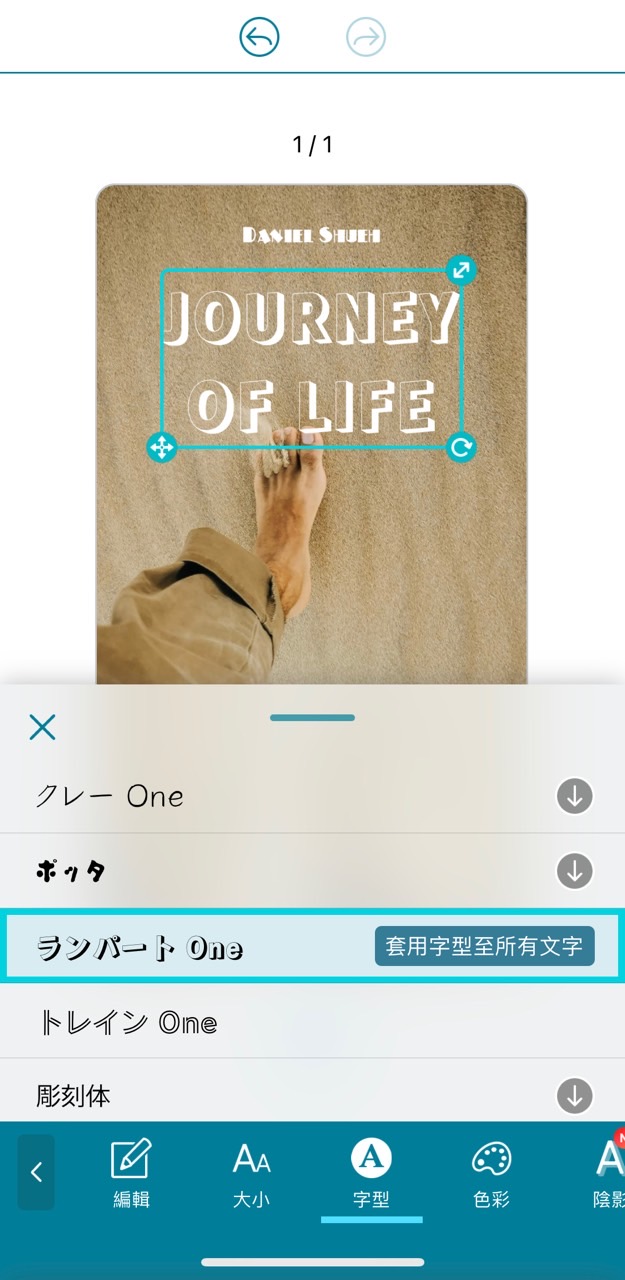Undo the last edit

click(259, 38)
